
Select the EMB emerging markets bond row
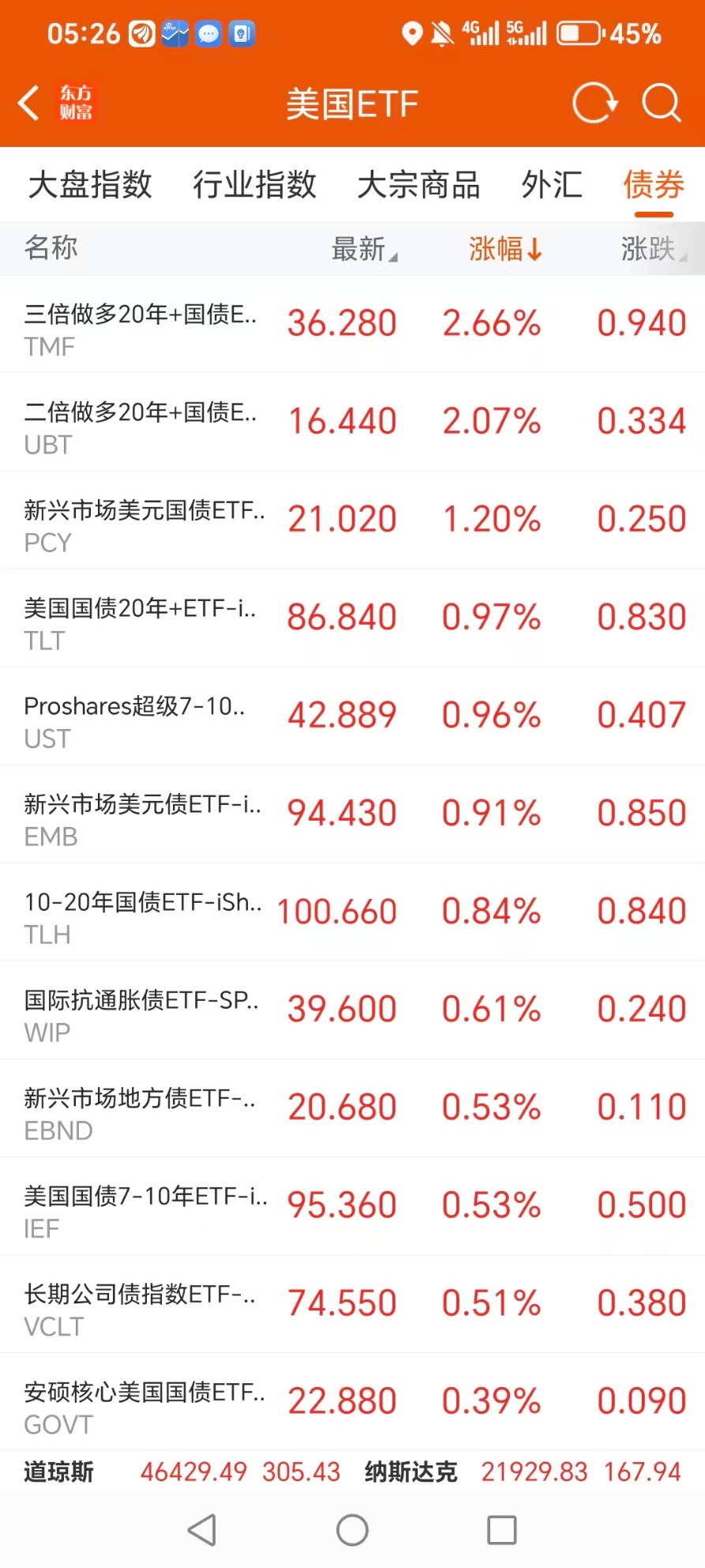[x=352, y=814]
